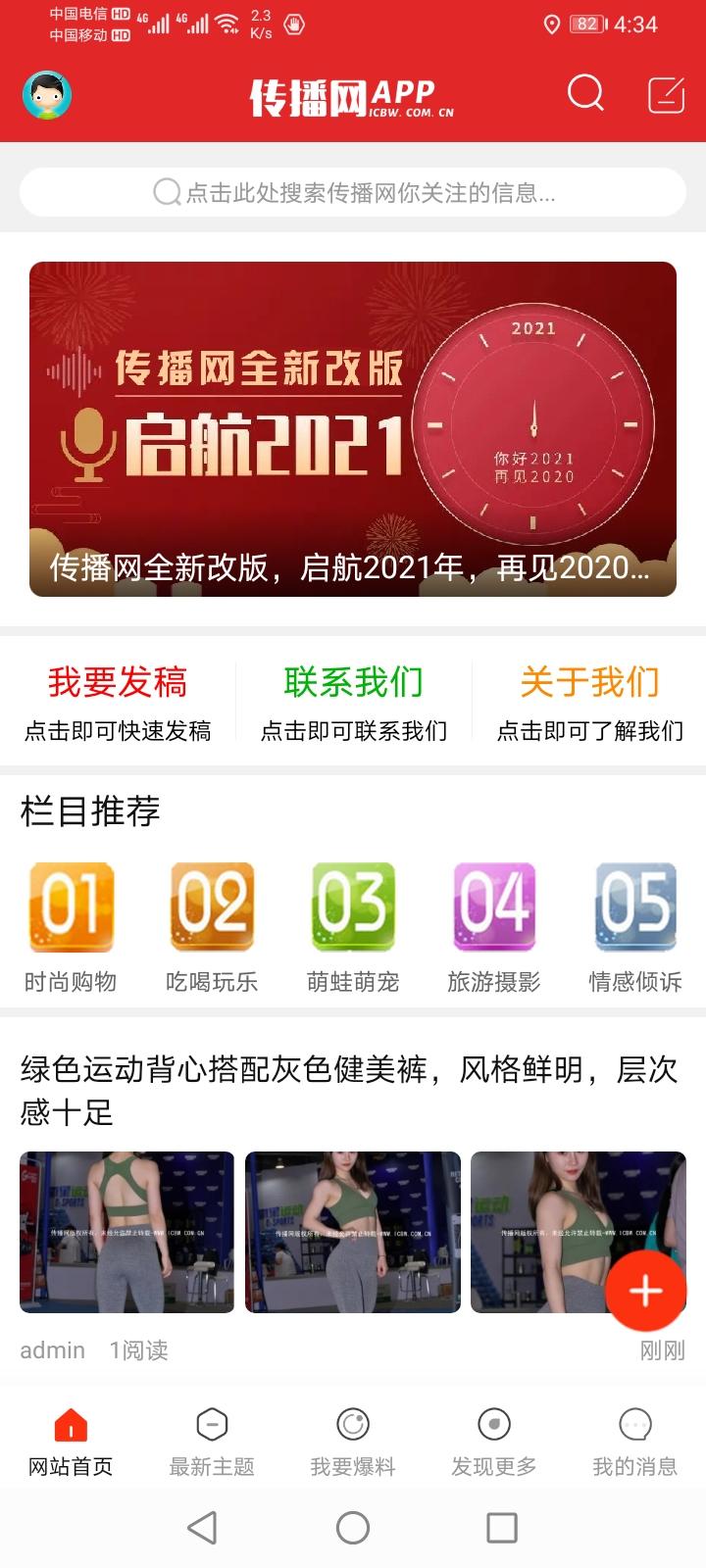Open the 萌蛙萌宠 category icon

point(353,908)
